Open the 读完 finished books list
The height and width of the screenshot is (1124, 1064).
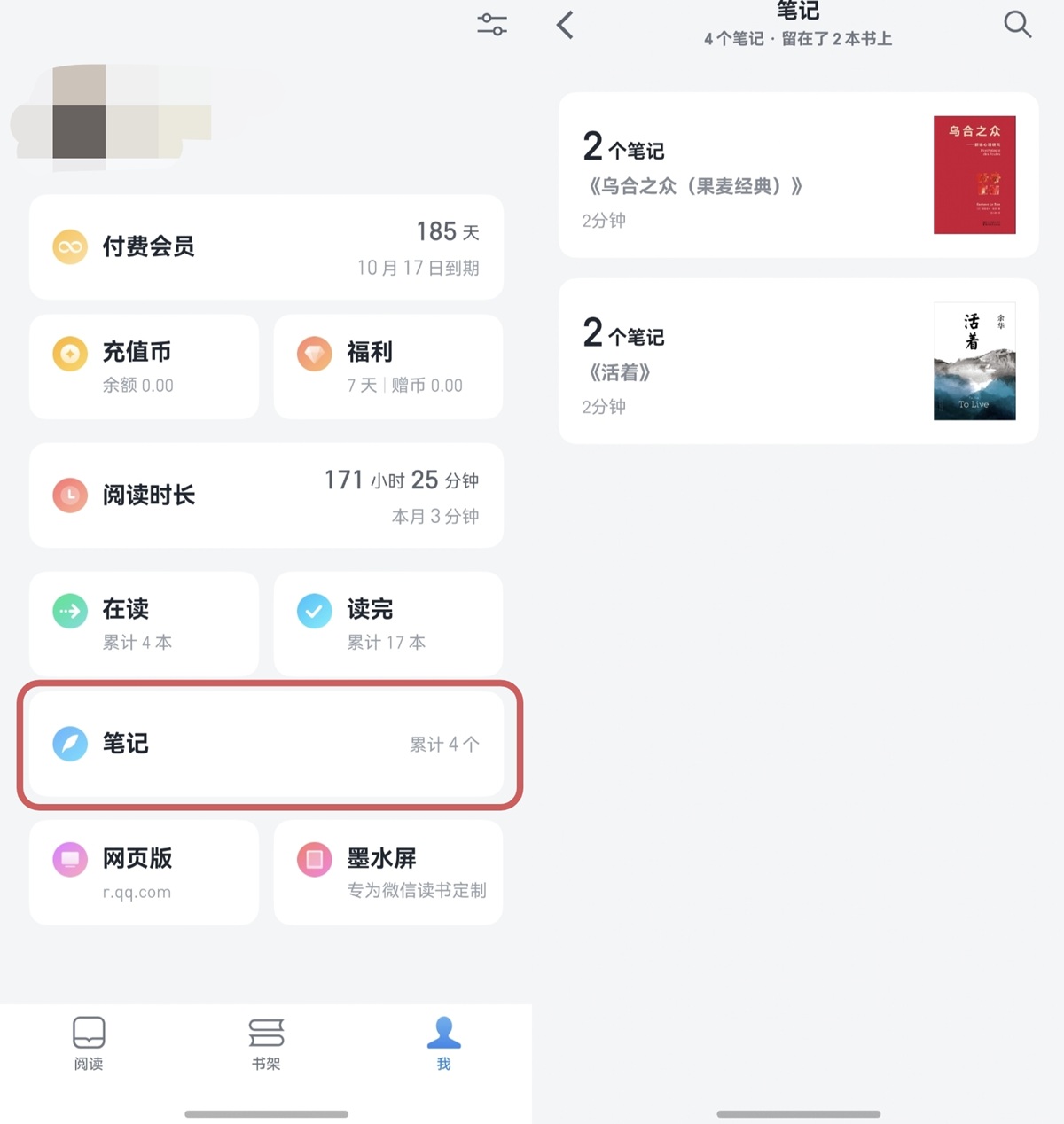click(388, 623)
